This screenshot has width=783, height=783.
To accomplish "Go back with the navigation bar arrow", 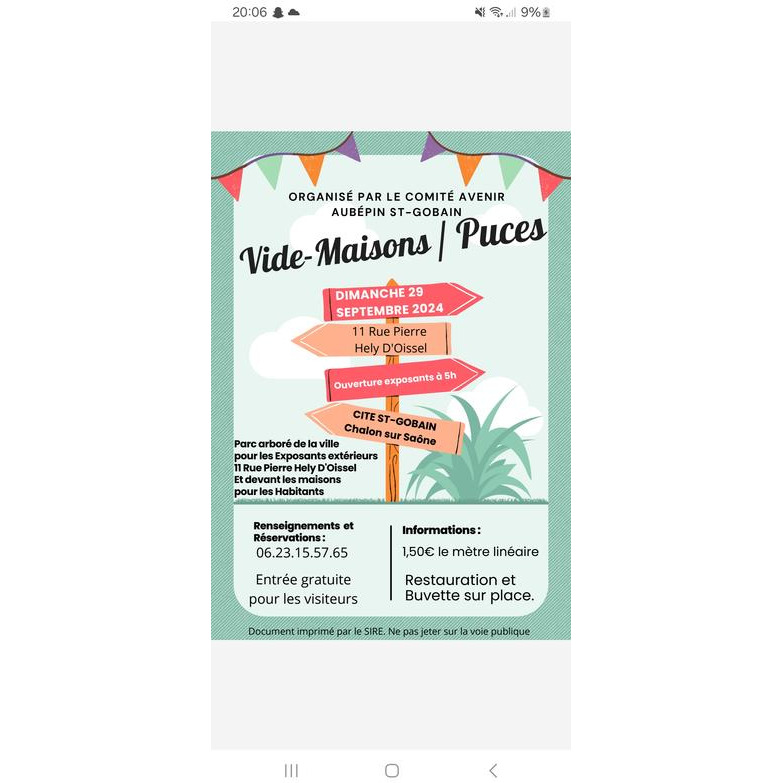I will pyautogui.click(x=492, y=770).
